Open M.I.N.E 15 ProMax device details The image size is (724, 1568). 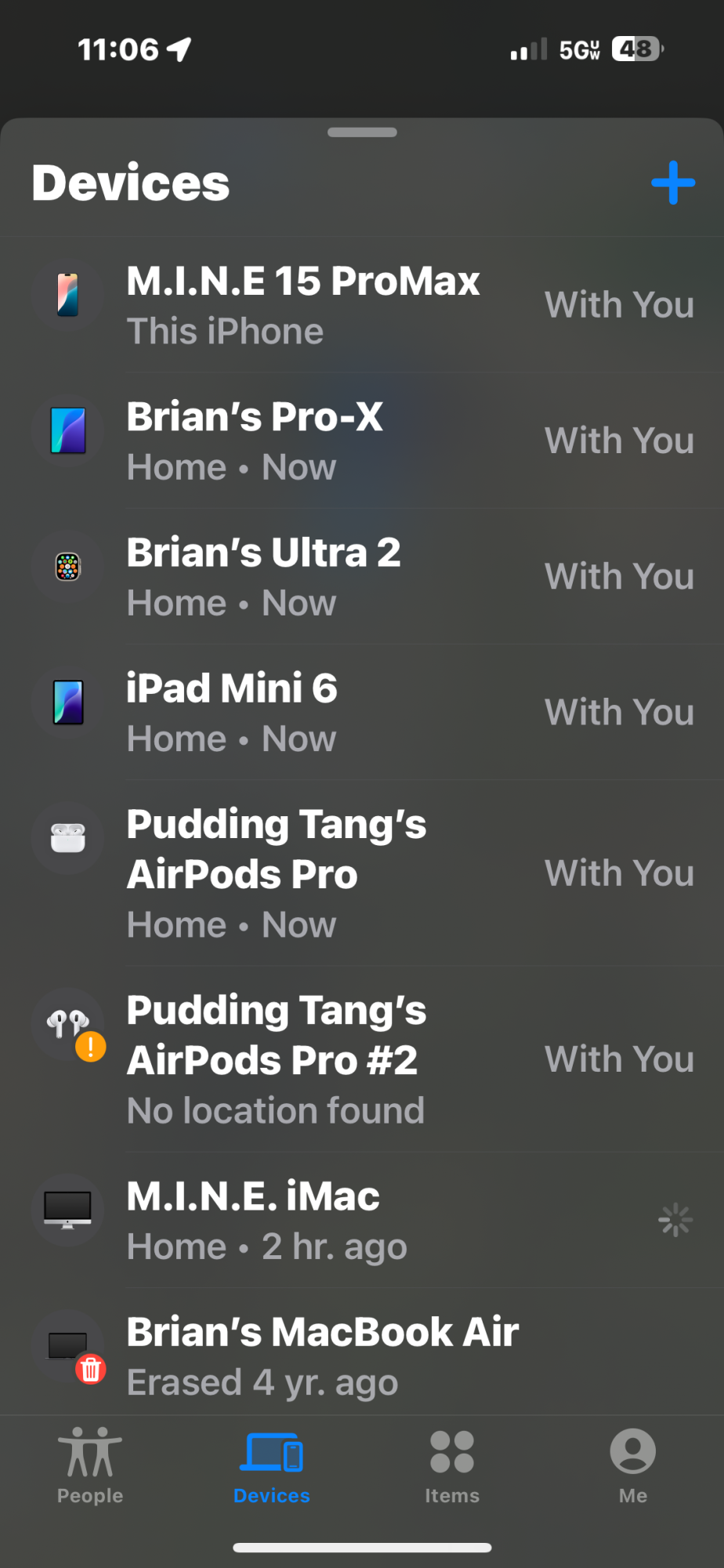361,305
